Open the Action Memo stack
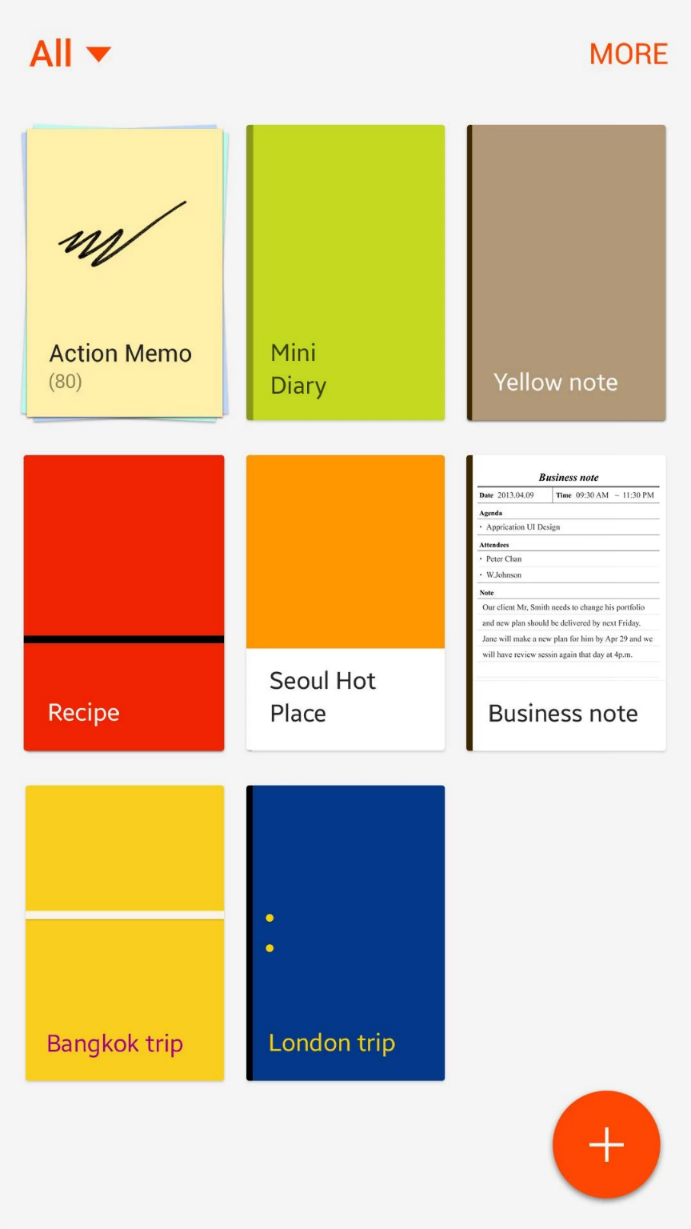Viewport: 691px width, 1229px height. pos(125,273)
